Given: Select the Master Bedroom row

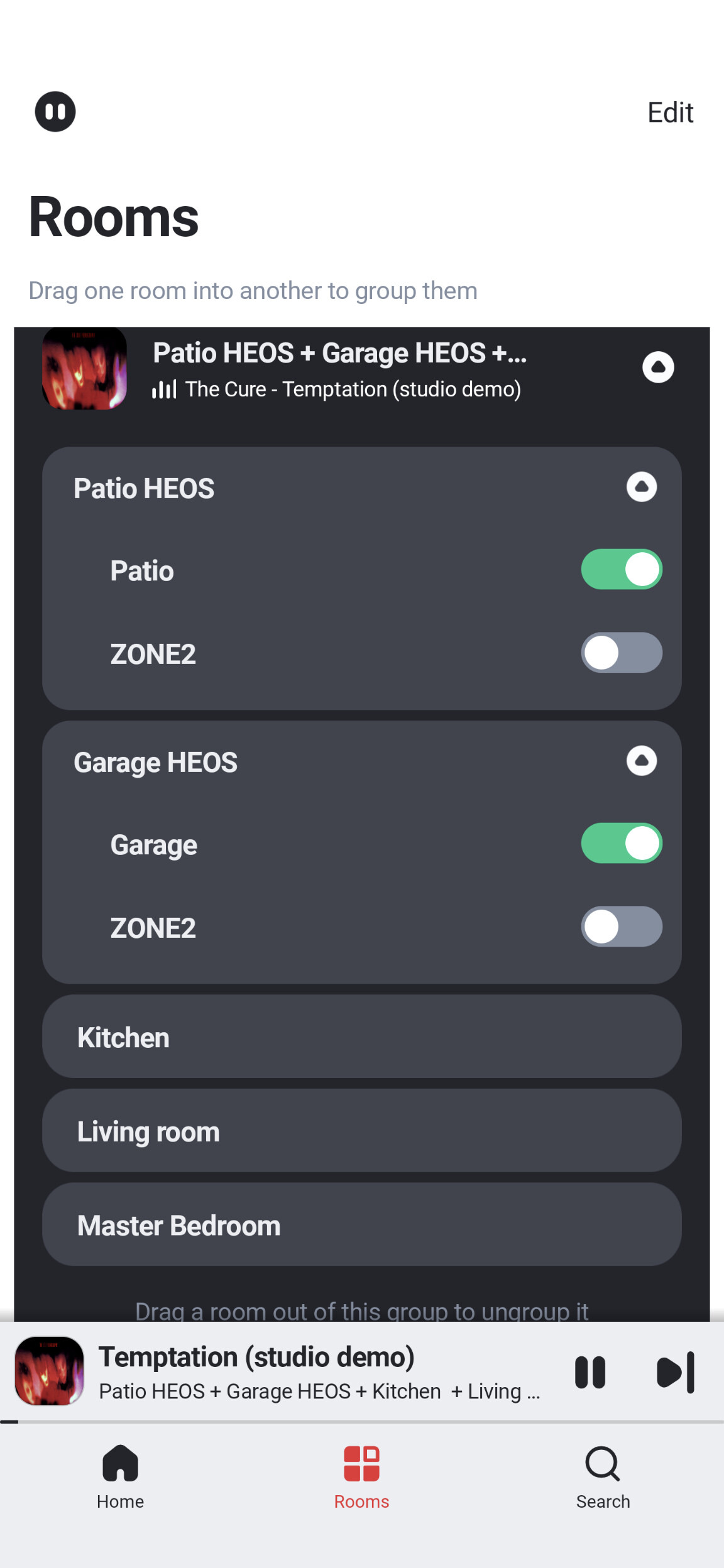Looking at the screenshot, I should (x=362, y=1224).
